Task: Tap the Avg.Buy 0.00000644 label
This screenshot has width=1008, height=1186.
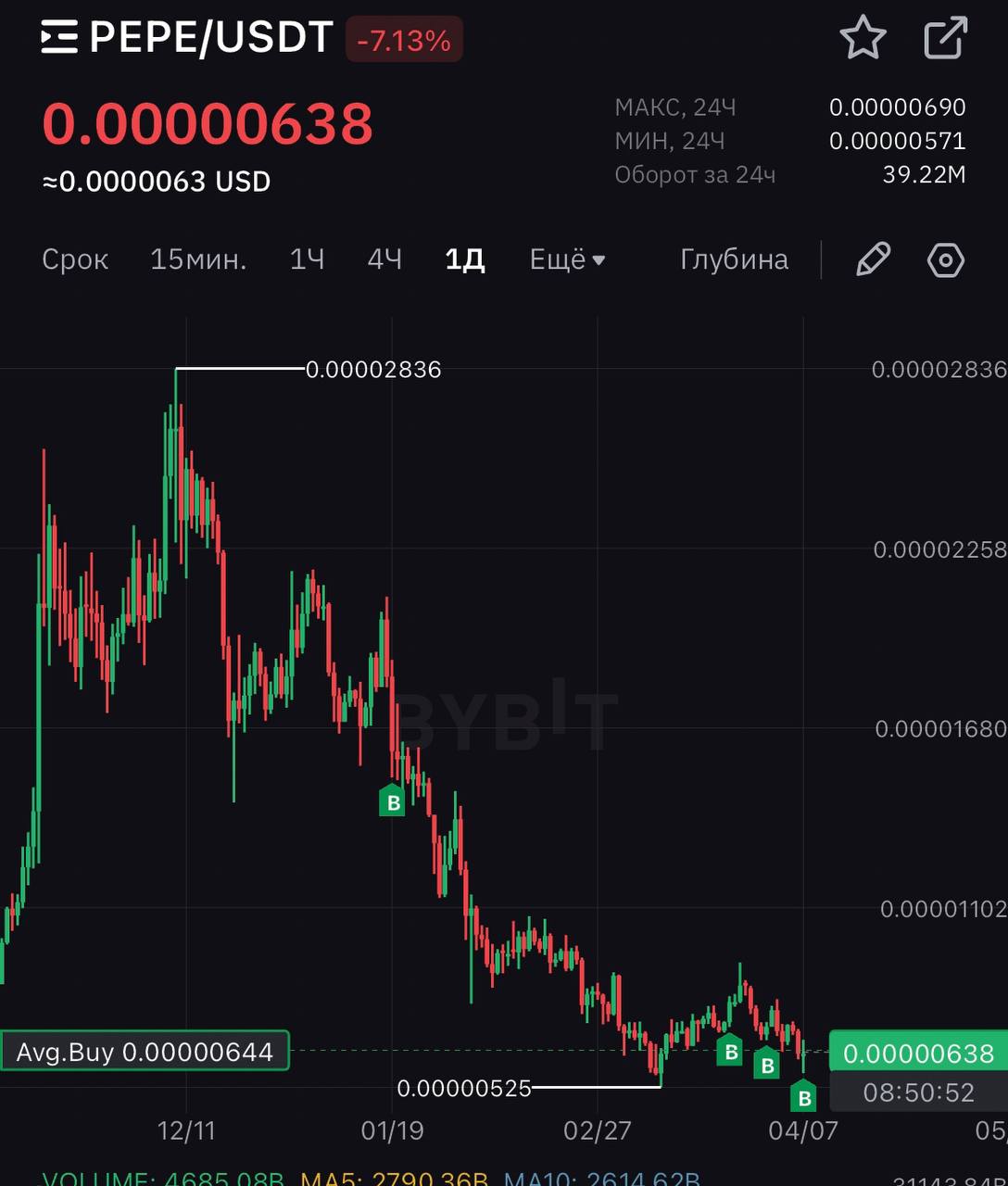Action: [x=145, y=1052]
